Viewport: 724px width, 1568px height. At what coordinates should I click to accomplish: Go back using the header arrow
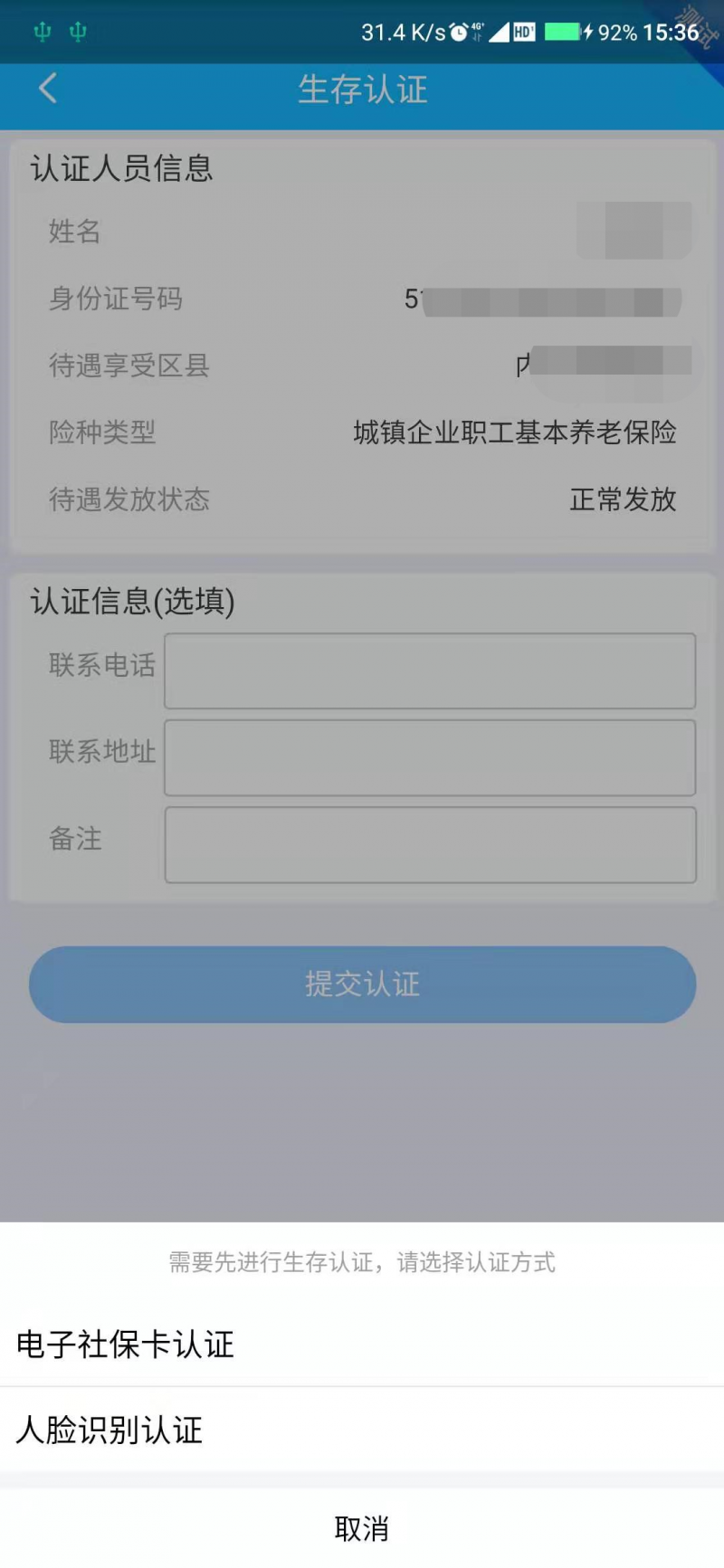click(49, 89)
